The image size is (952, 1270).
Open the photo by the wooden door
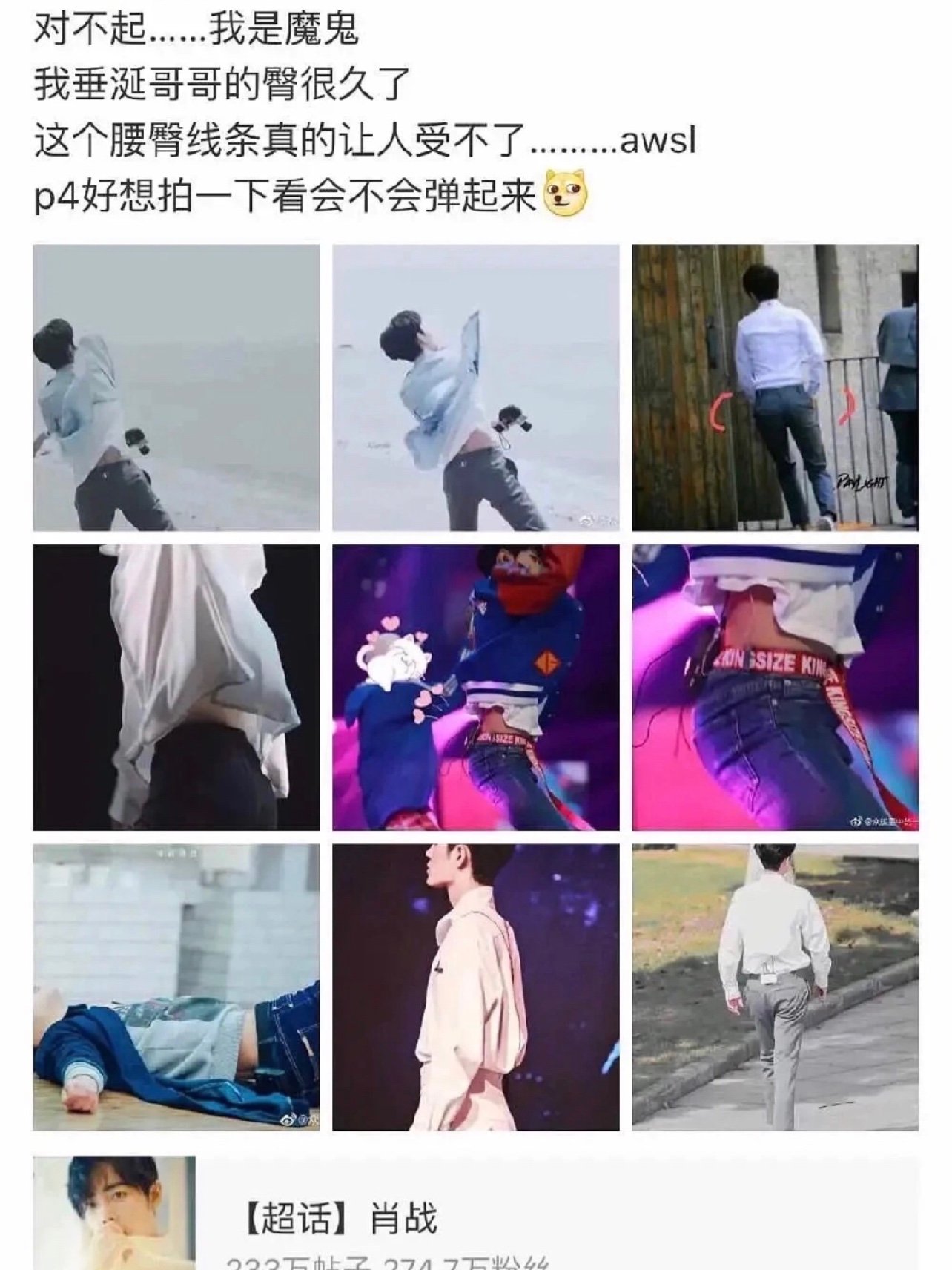(775, 387)
